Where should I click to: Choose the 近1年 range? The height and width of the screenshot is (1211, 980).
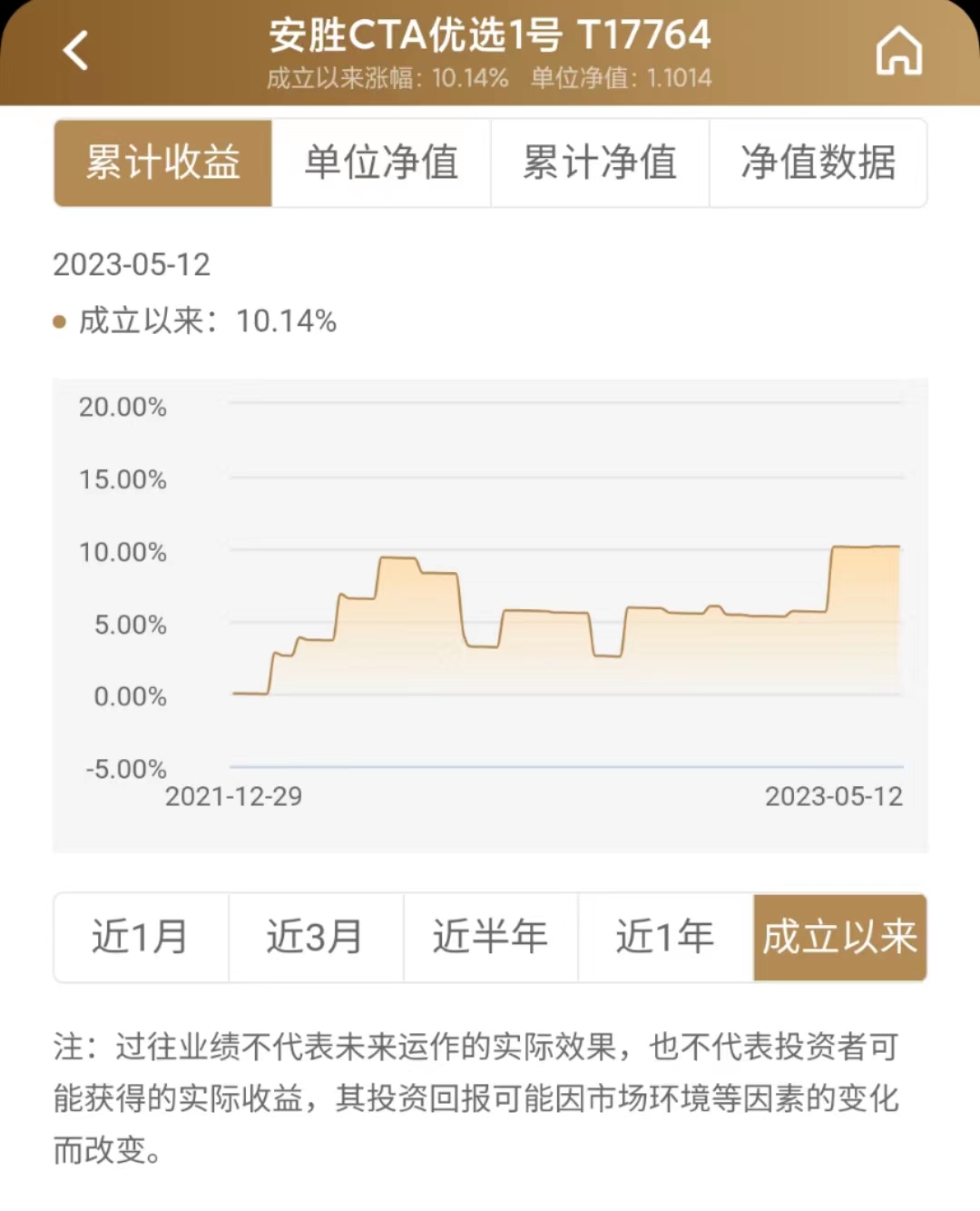click(x=665, y=937)
